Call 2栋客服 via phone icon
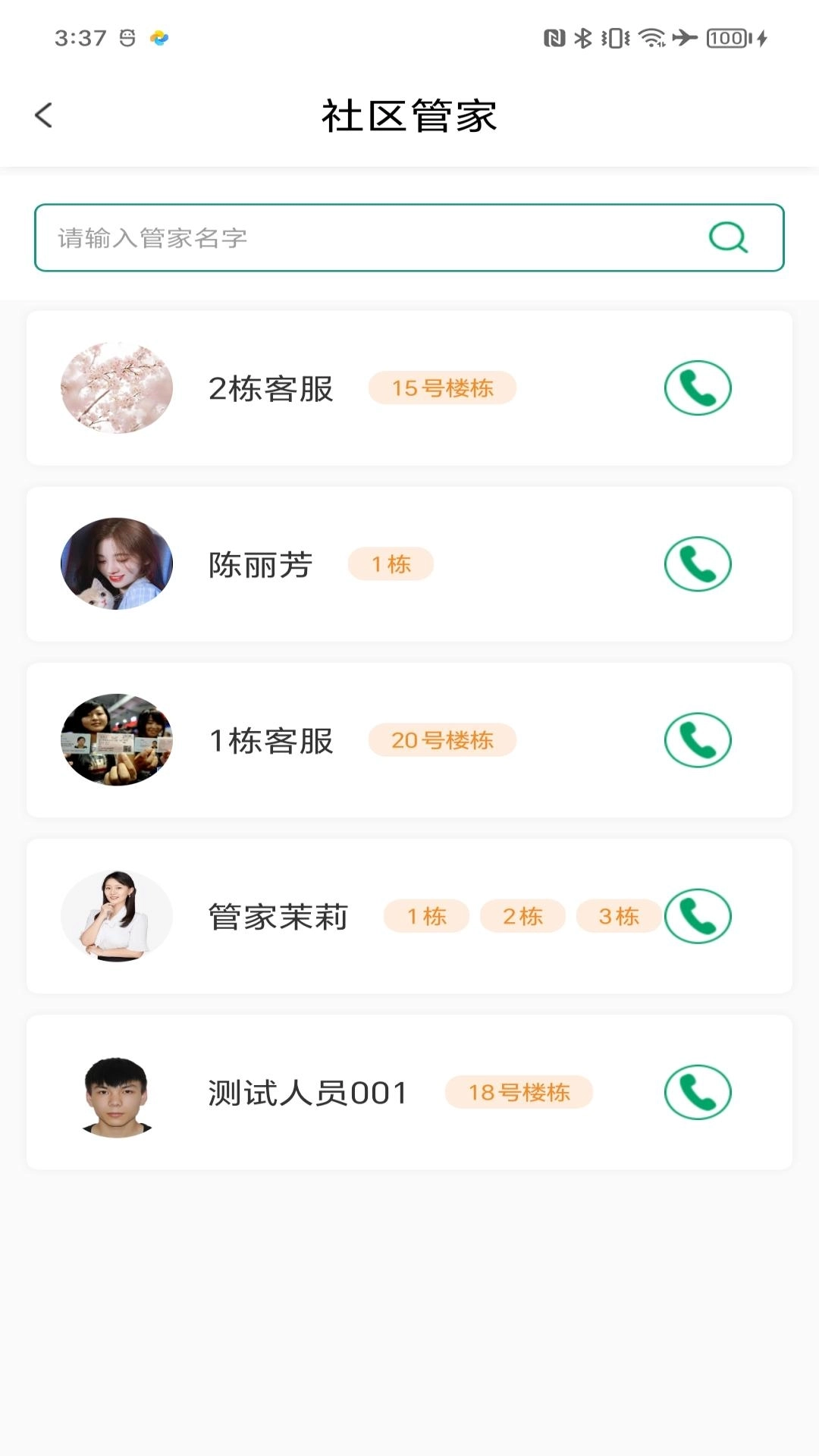This screenshot has height=1456, width=819. pos(698,388)
